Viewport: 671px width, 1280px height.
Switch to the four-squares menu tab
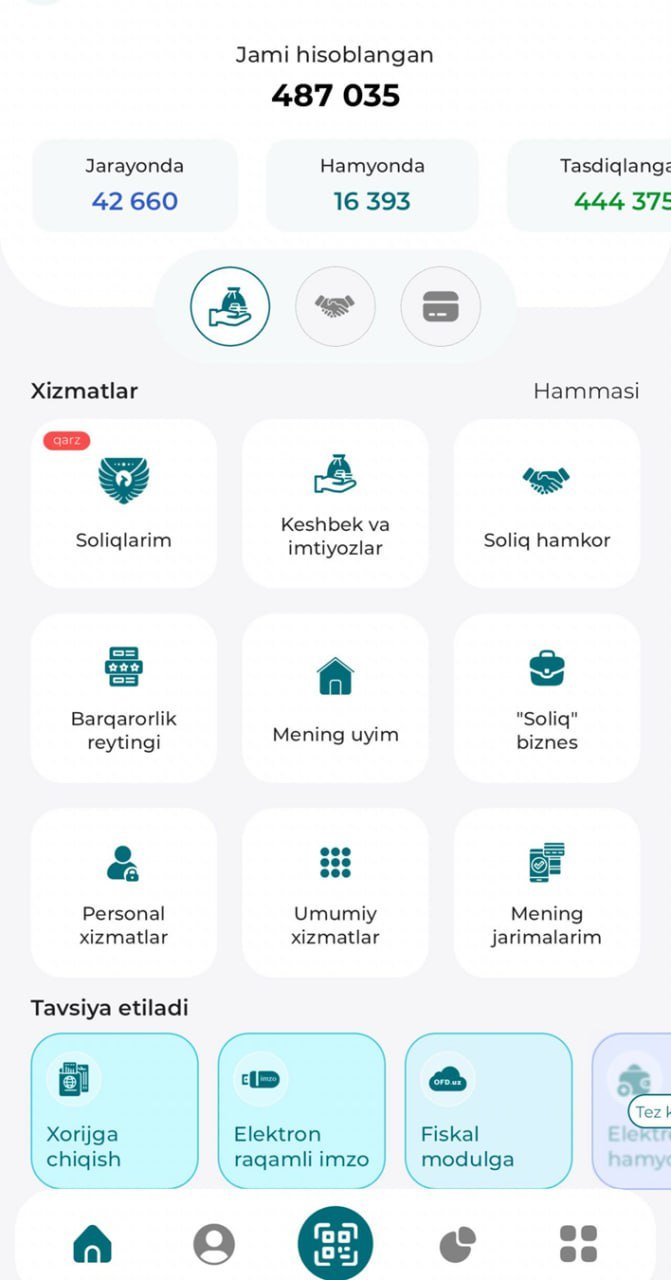578,1244
